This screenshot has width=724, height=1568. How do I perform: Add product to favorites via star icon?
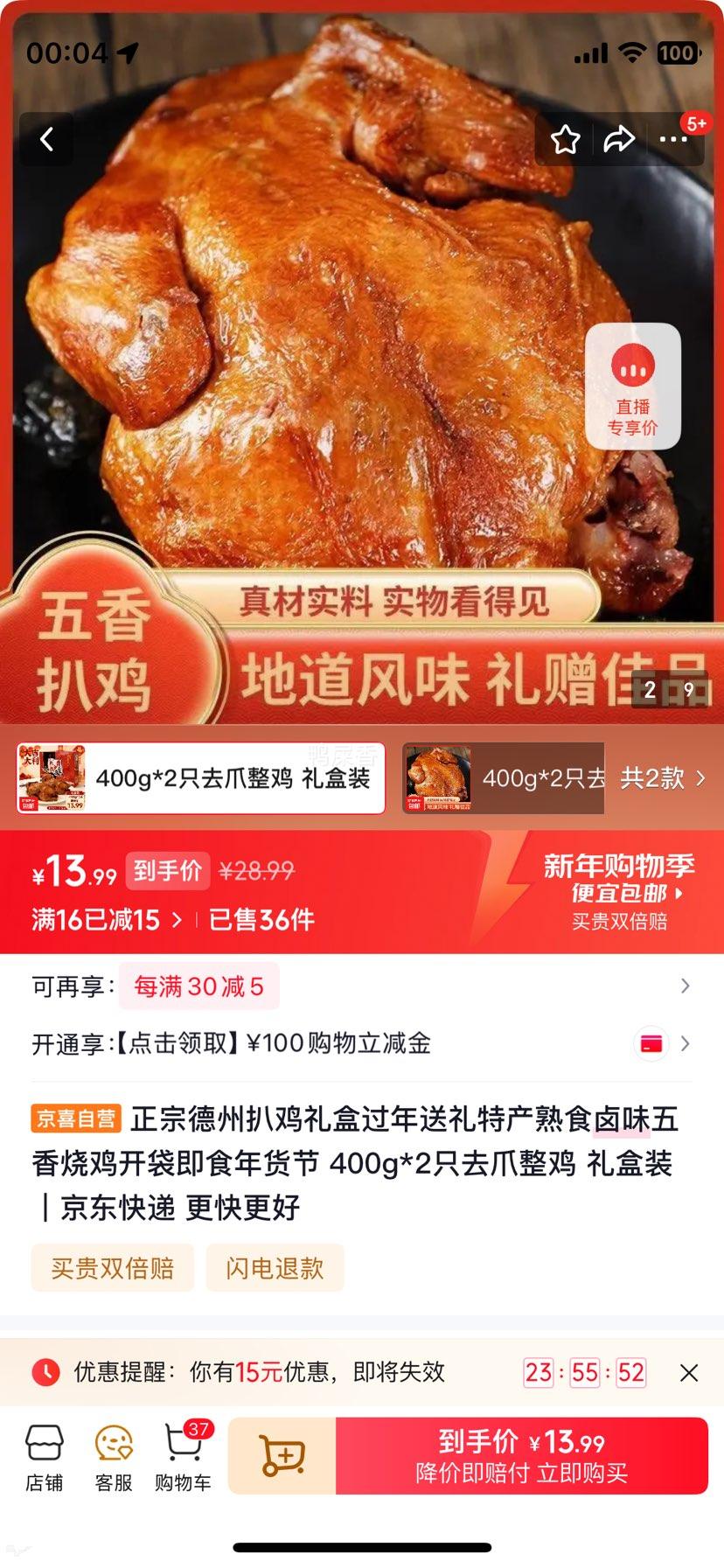tap(566, 138)
